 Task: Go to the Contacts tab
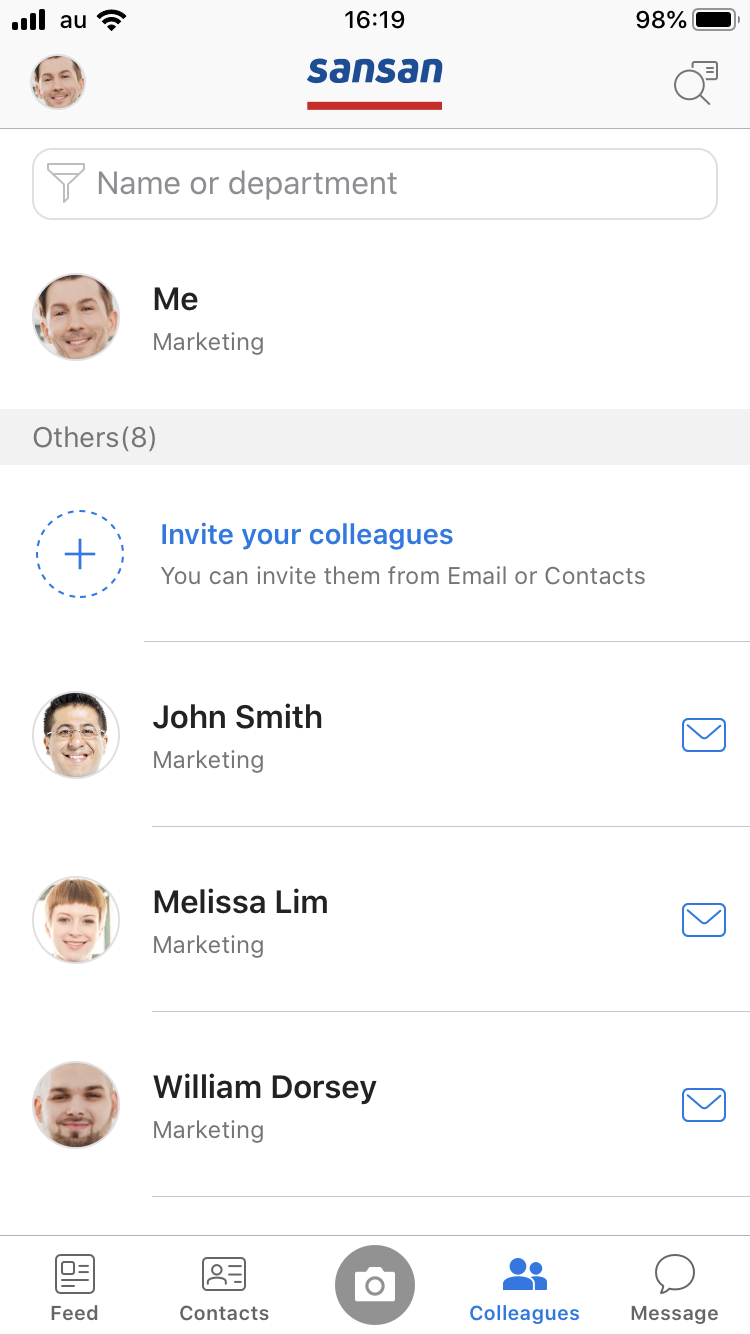pos(224,1288)
